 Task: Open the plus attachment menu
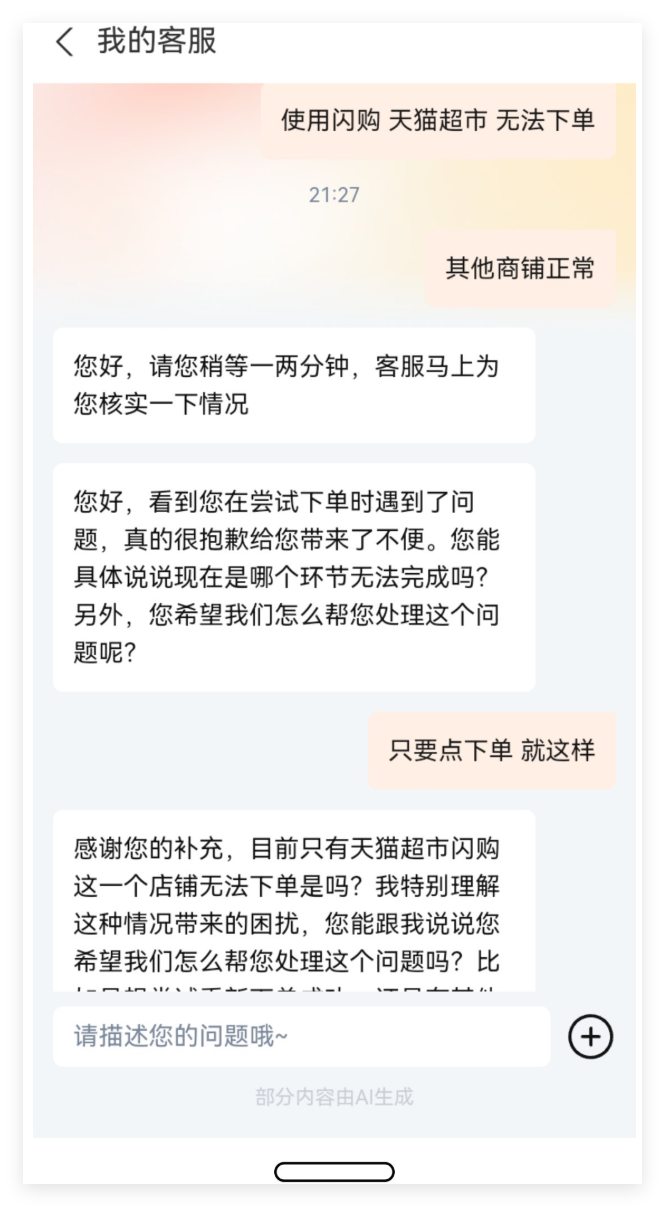pyautogui.click(x=590, y=1037)
